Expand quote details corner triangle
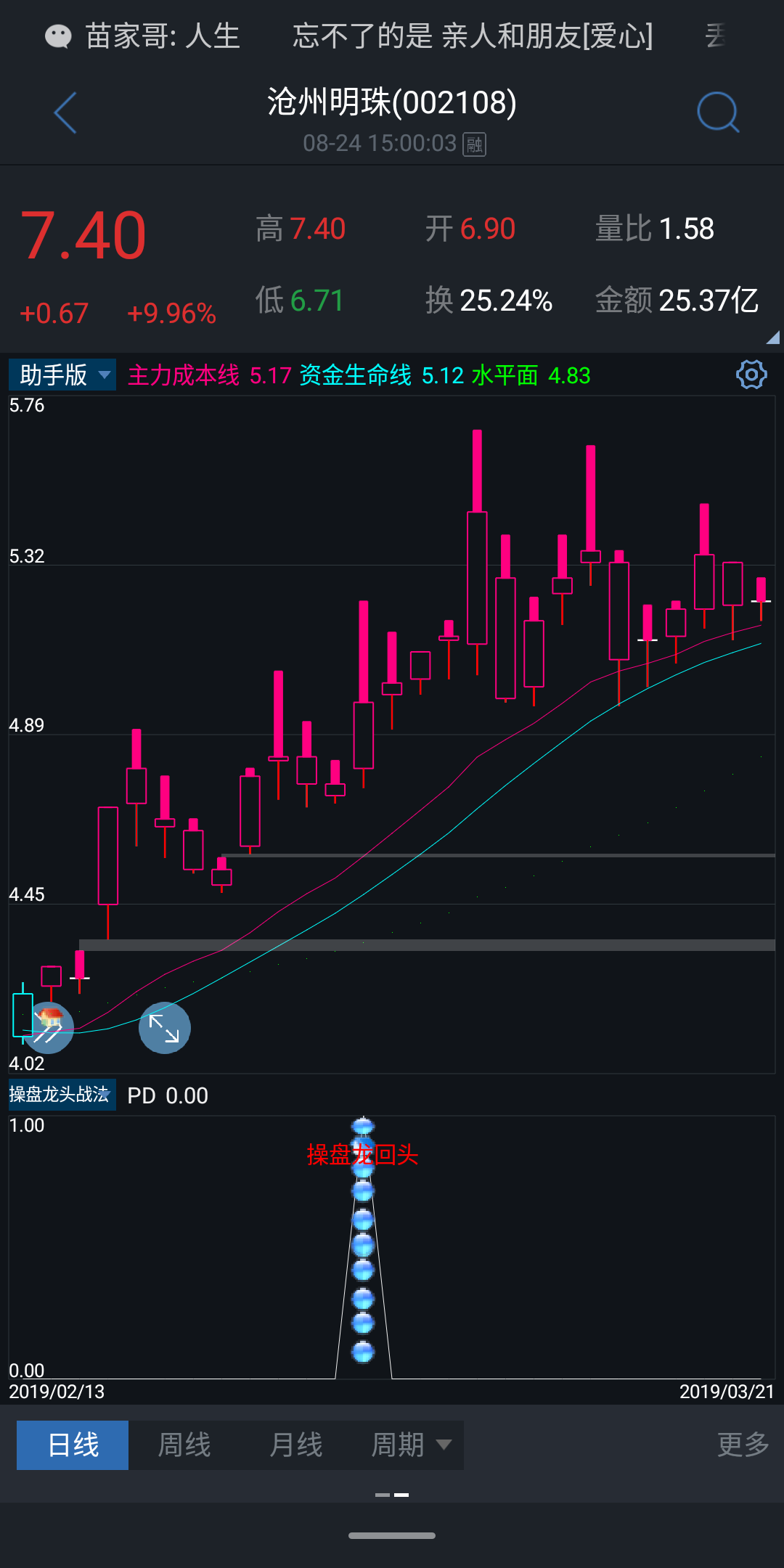 pyautogui.click(x=772, y=338)
